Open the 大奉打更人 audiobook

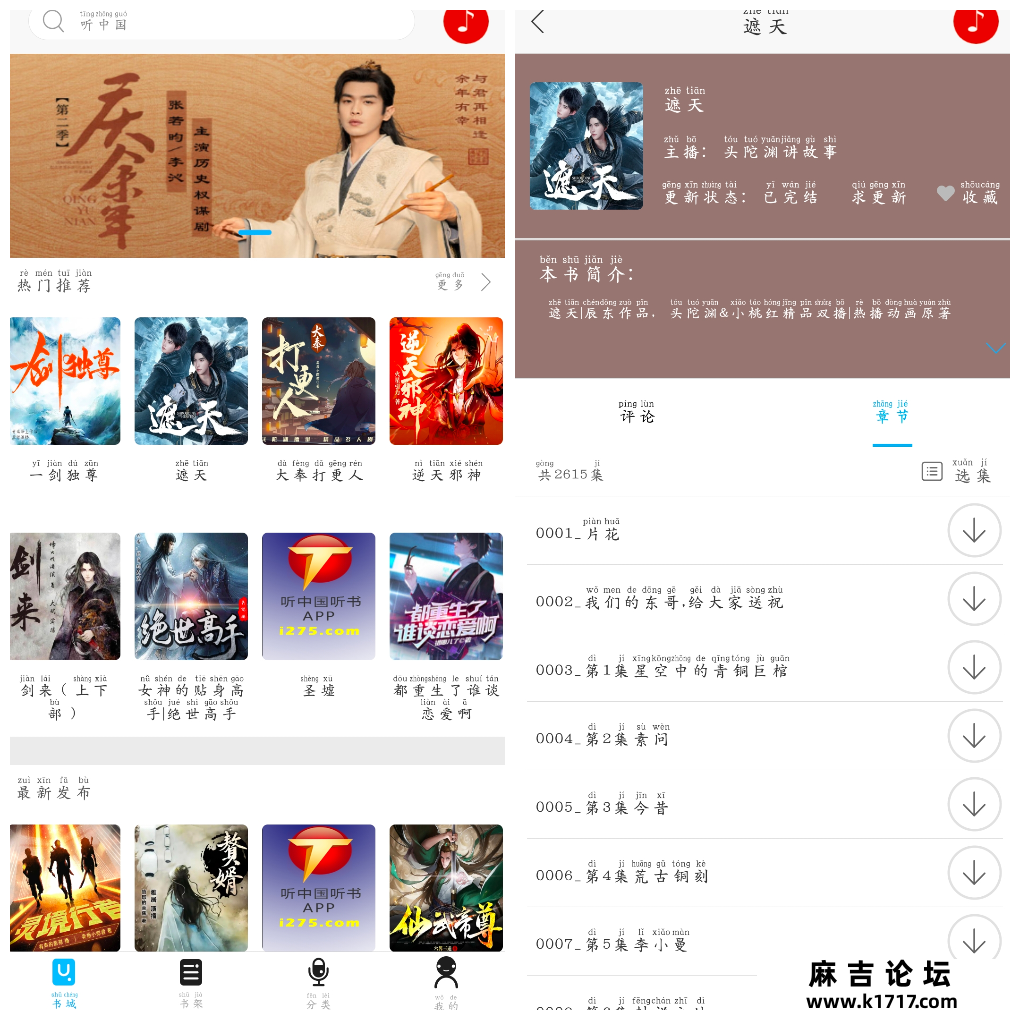point(318,381)
